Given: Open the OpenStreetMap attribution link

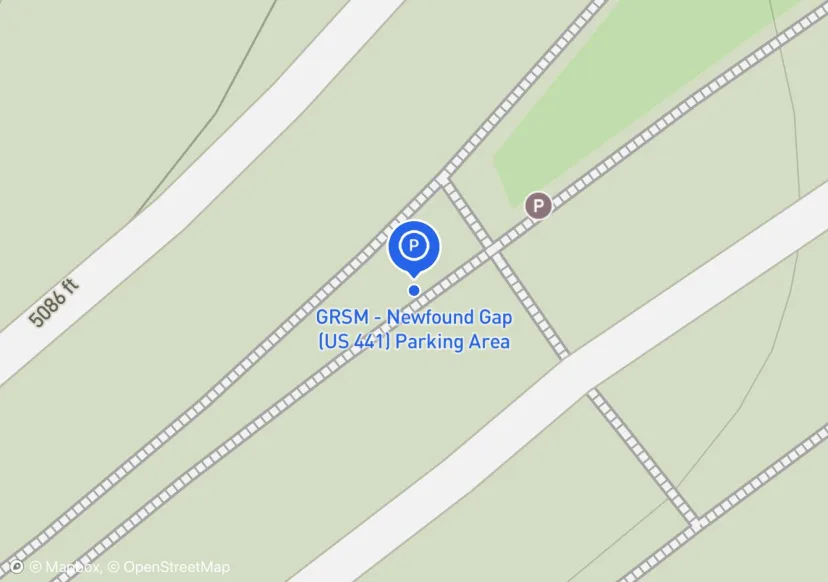Looking at the screenshot, I should (x=169, y=567).
